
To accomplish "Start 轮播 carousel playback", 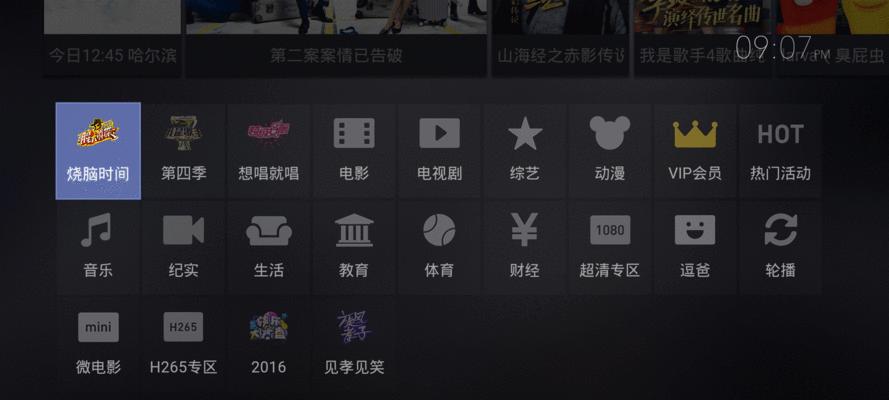I will [x=780, y=247].
